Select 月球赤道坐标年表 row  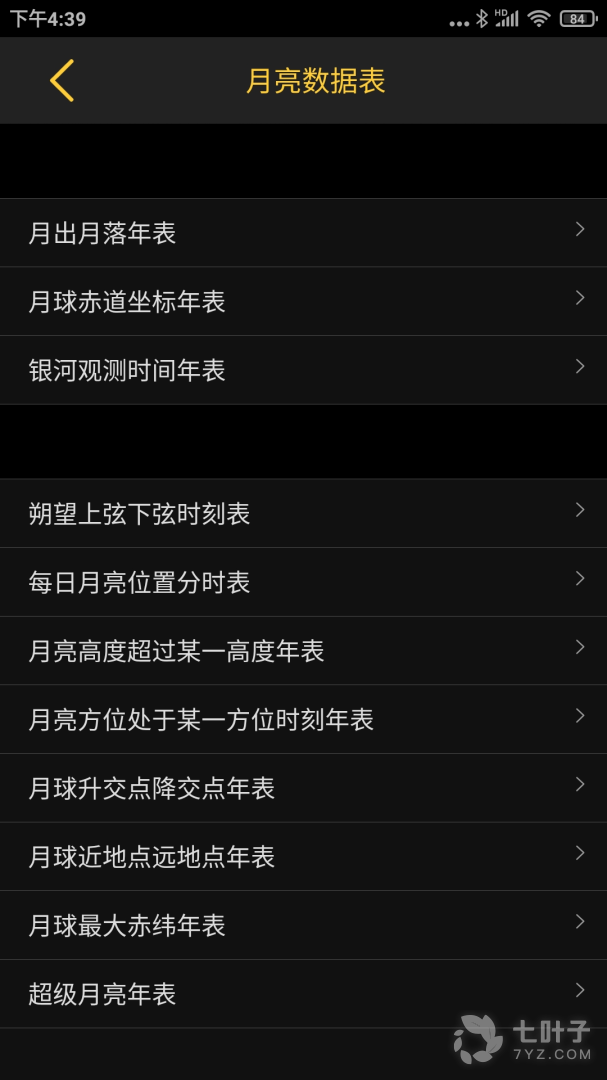pos(303,302)
